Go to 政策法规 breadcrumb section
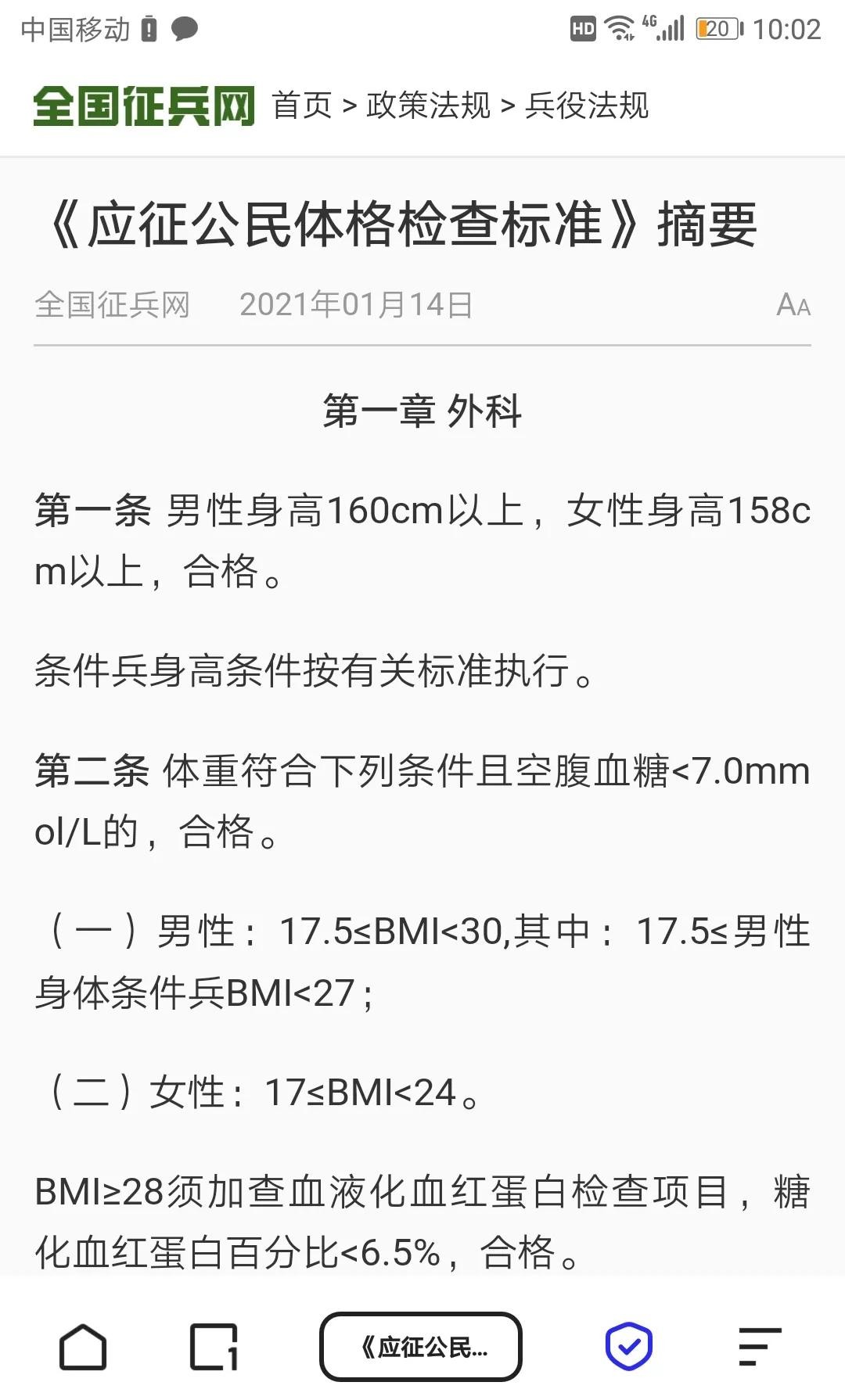The image size is (845, 1400). tap(428, 106)
